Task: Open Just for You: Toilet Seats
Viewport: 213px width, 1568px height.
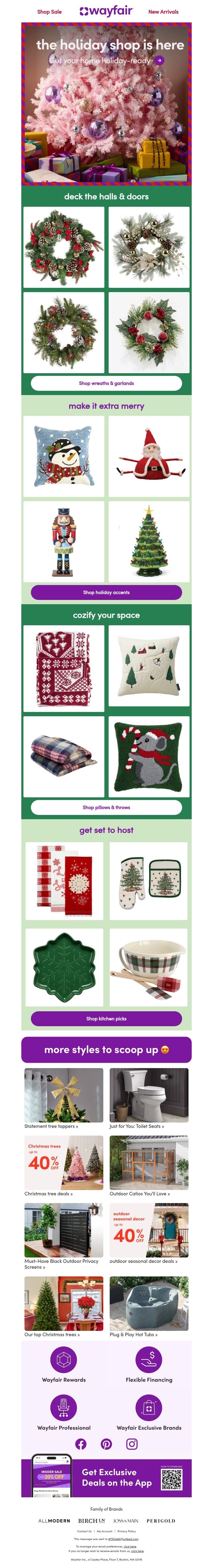Action: click(x=137, y=1126)
